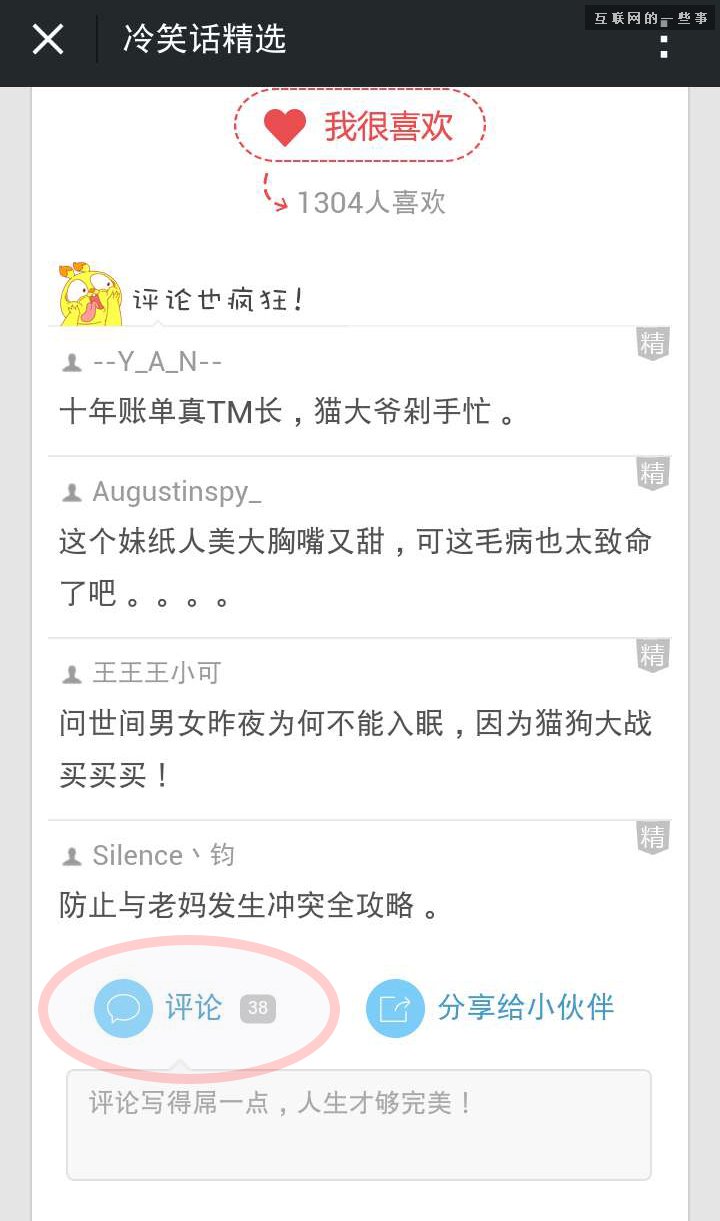Click the blue speech bubble comment icon
This screenshot has width=720, height=1221.
point(124,1008)
